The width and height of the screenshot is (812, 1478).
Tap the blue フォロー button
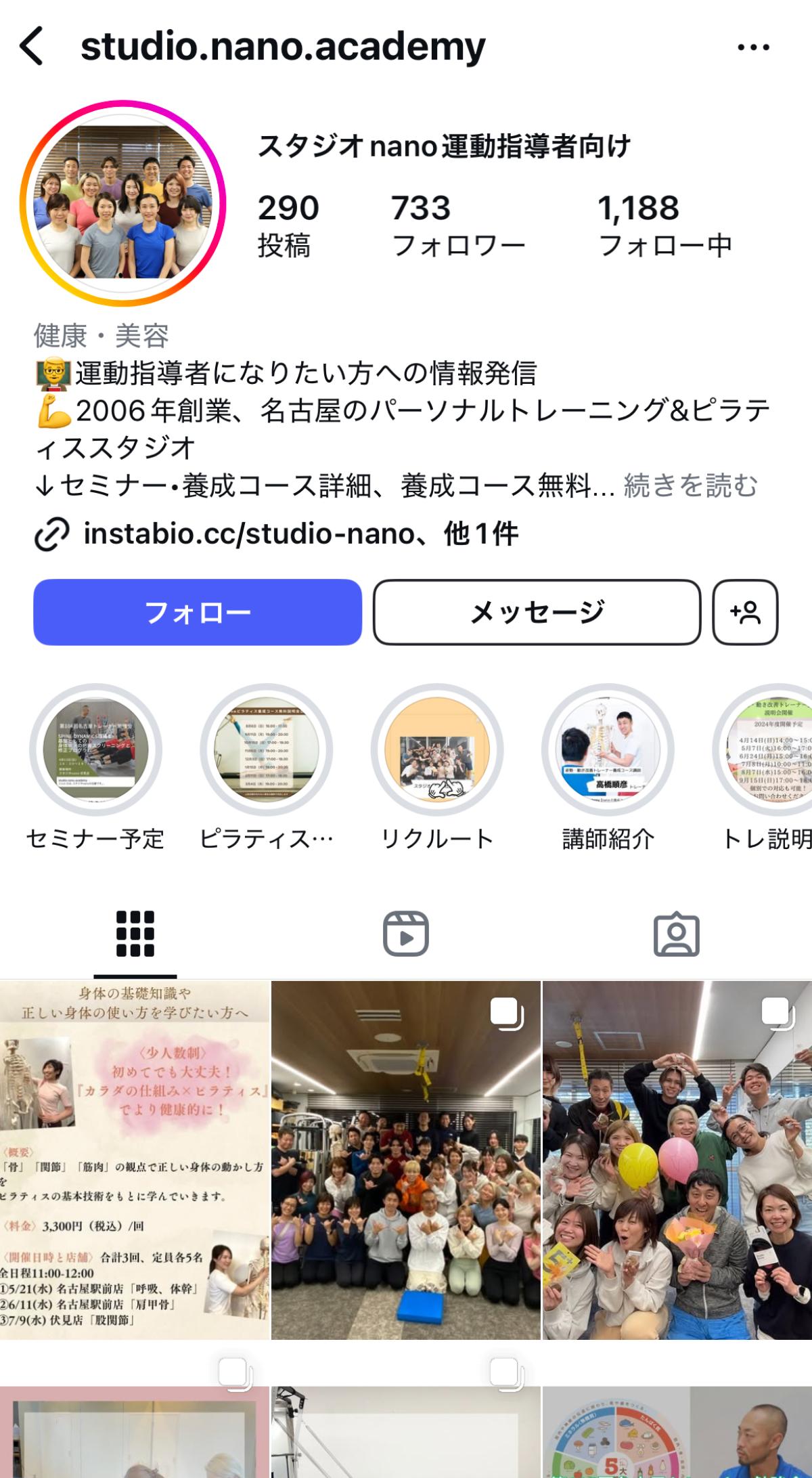(198, 612)
